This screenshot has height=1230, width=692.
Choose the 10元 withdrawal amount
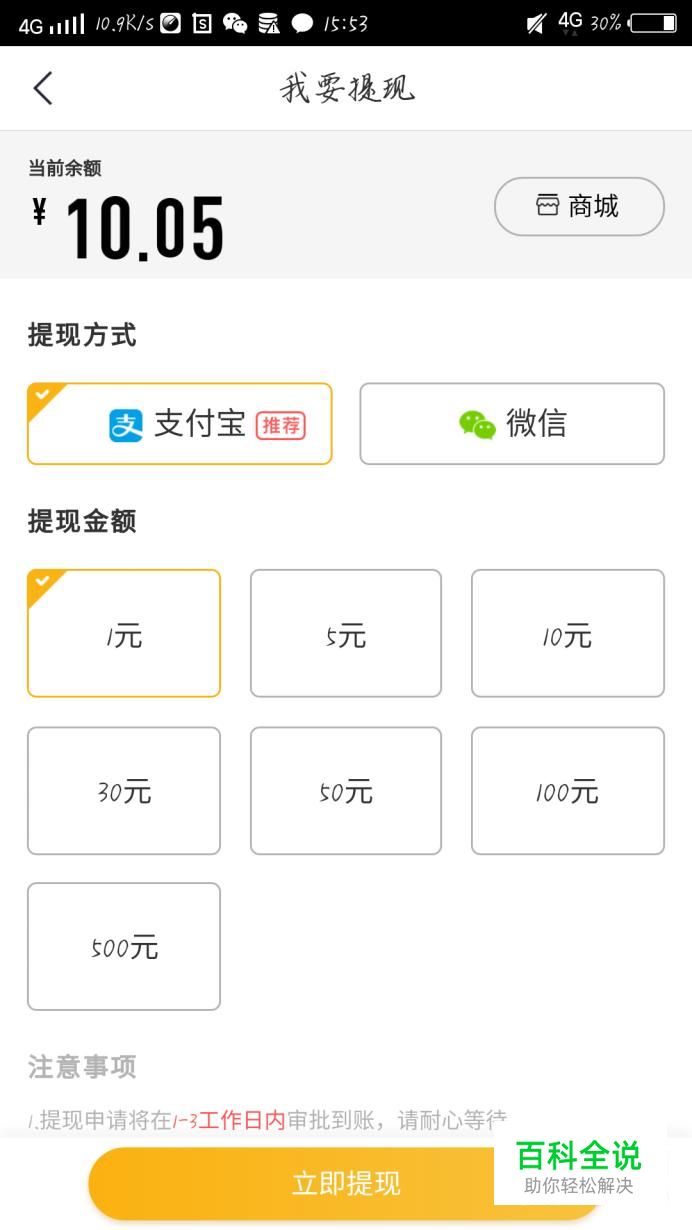tap(568, 633)
